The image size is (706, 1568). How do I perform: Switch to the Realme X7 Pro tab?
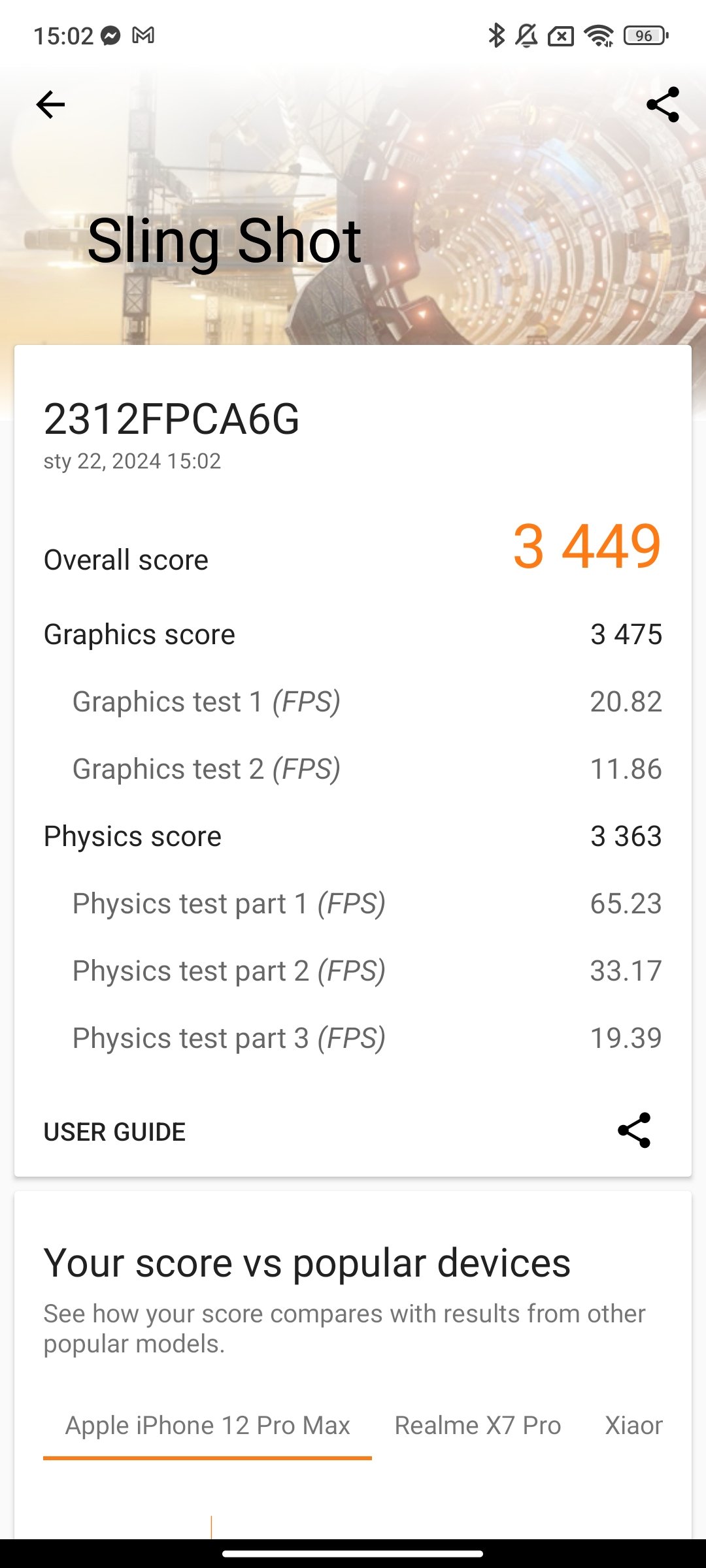(478, 1426)
